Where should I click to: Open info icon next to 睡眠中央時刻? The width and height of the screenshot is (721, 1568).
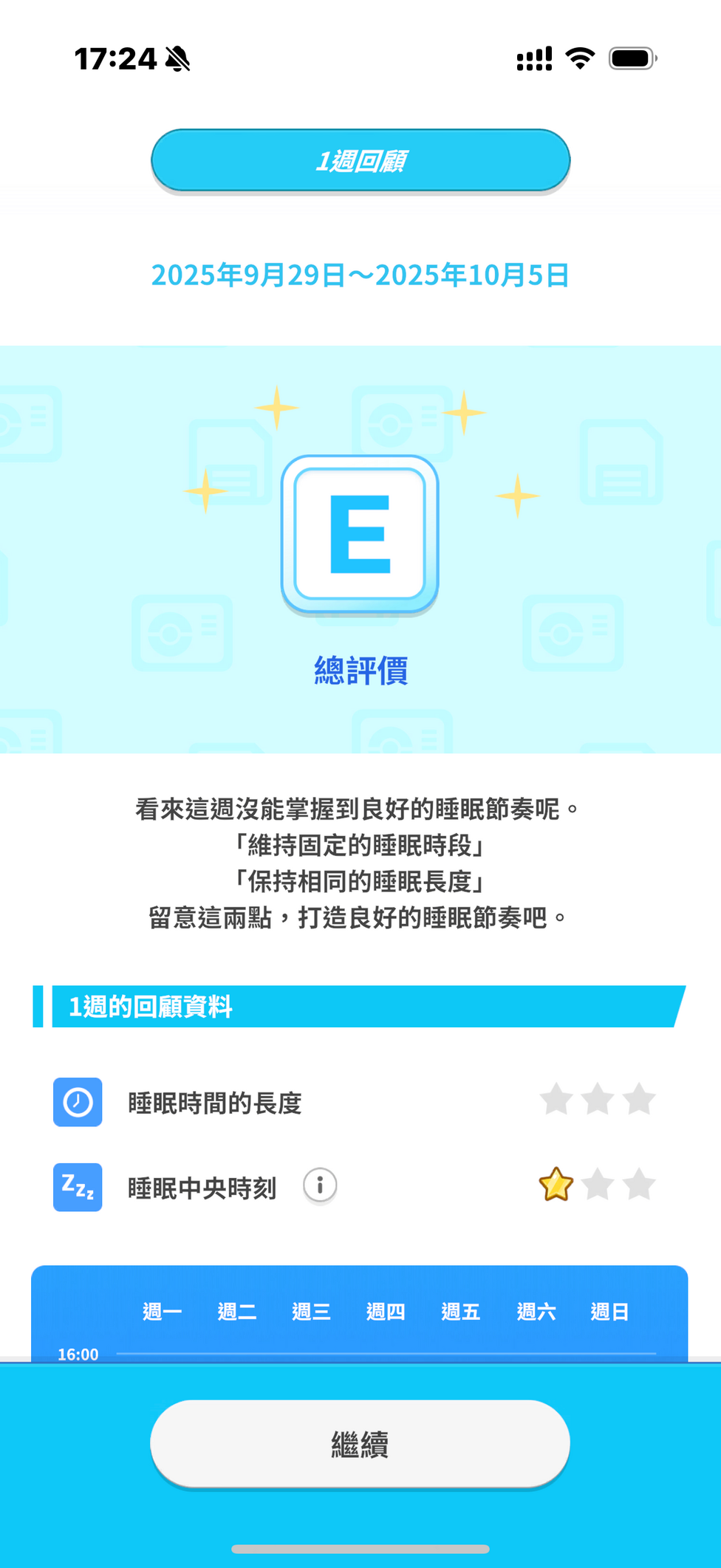pyautogui.click(x=320, y=1186)
